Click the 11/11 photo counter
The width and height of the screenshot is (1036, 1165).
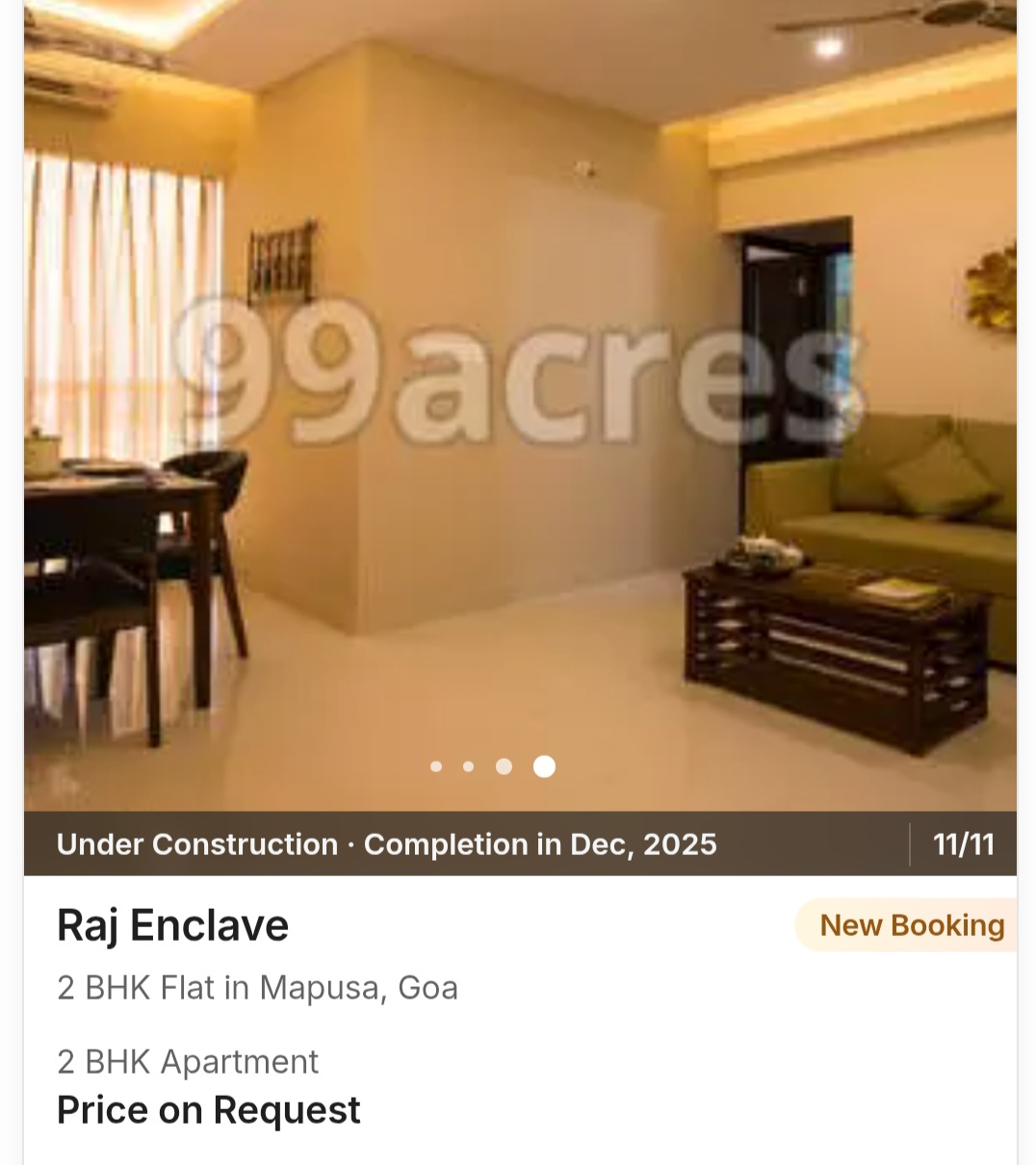tap(963, 844)
